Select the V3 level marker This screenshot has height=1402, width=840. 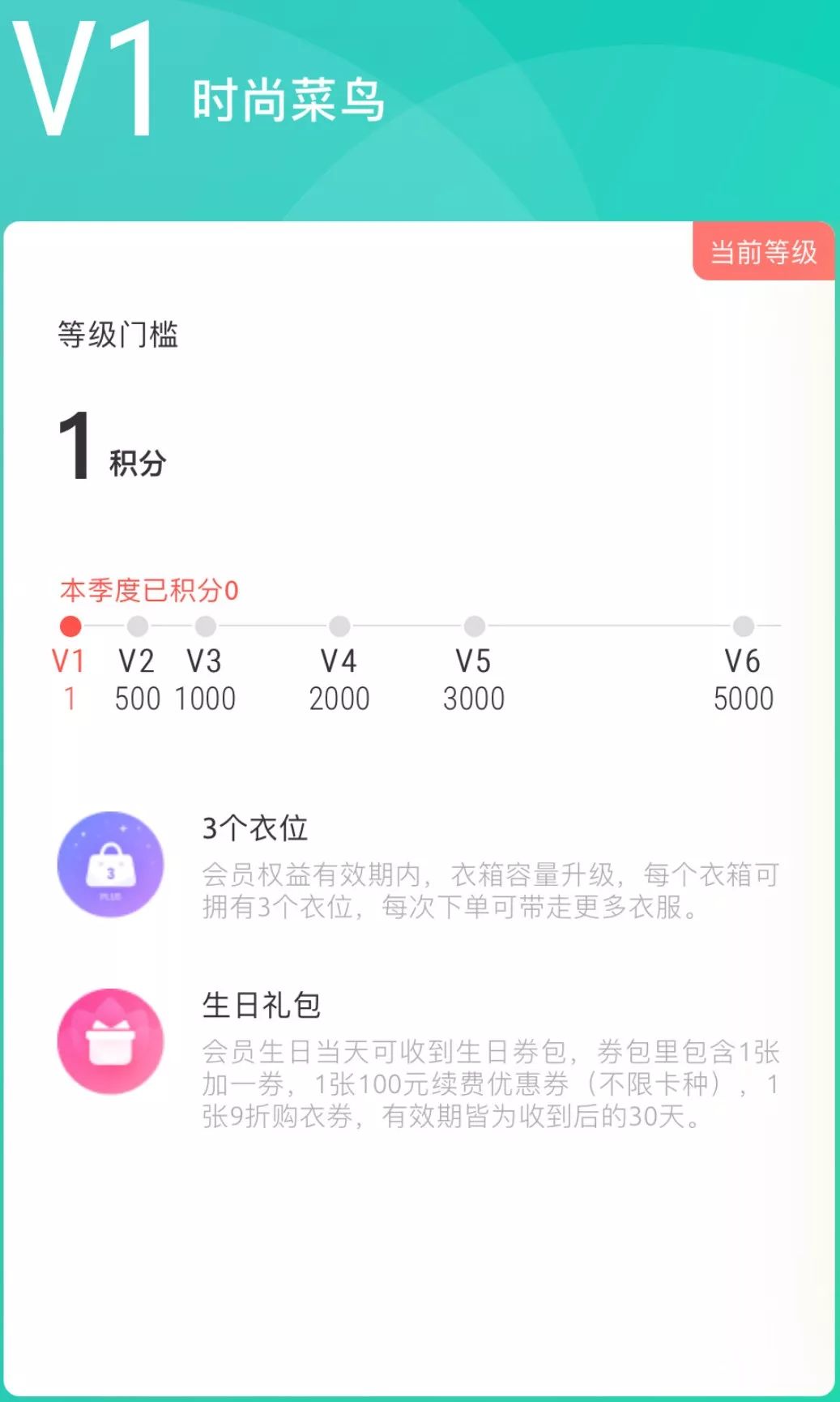[x=203, y=625]
